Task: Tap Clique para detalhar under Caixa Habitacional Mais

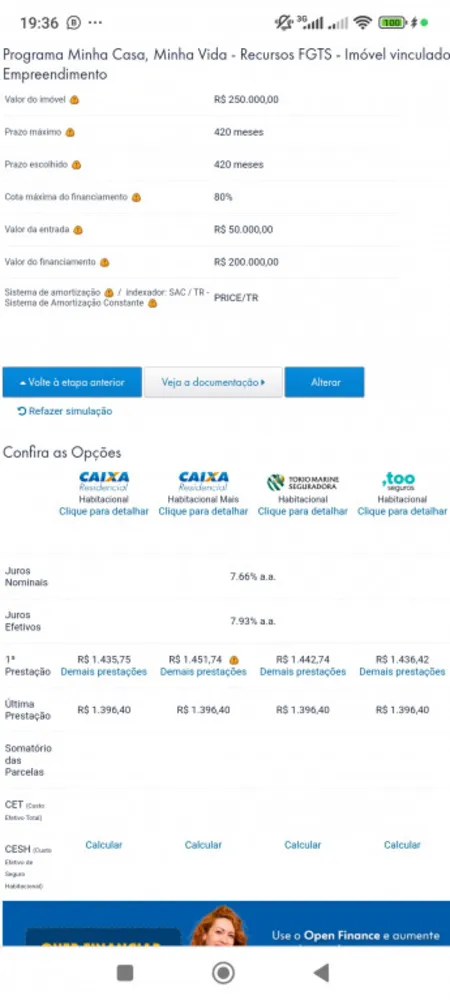Action: coord(203,511)
